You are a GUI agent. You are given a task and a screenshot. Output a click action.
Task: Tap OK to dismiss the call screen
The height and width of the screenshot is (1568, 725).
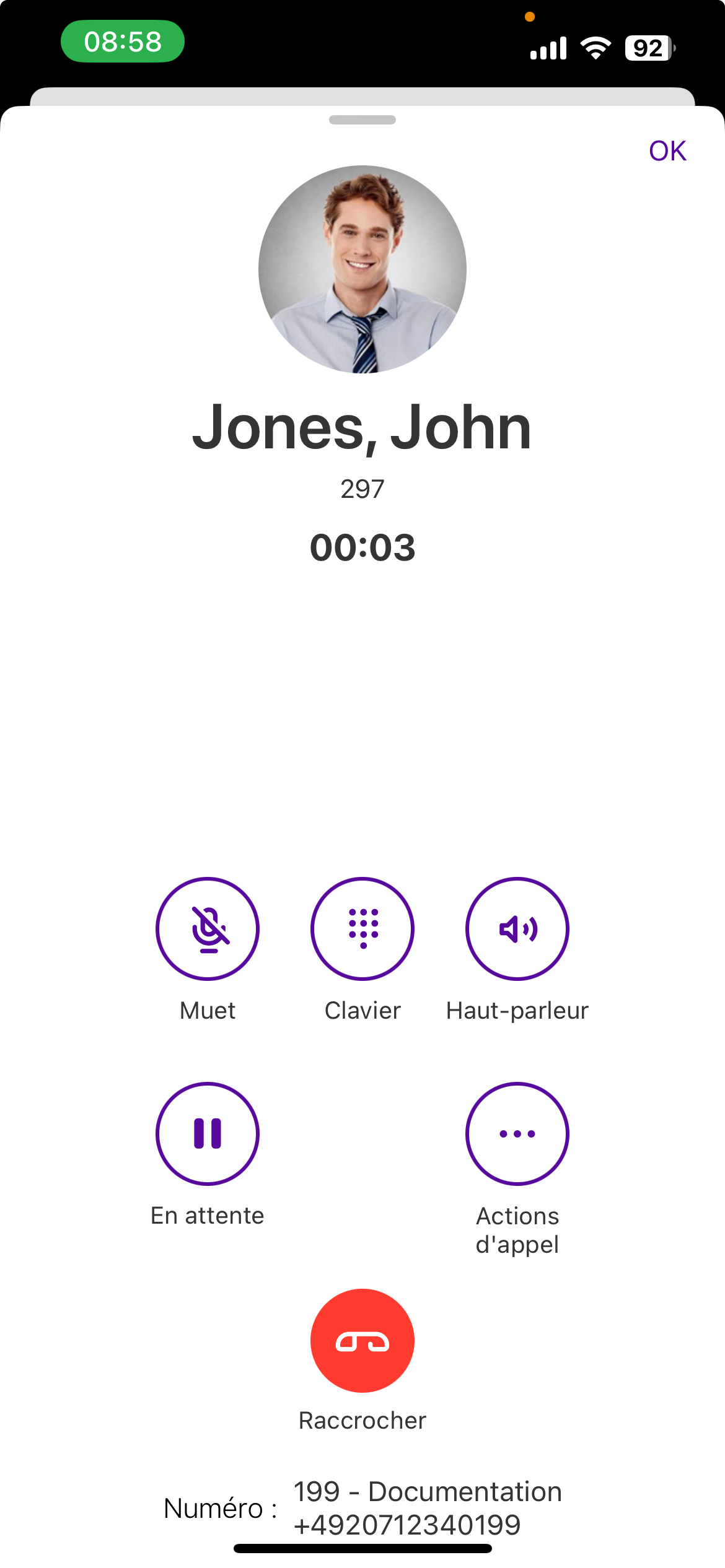pyautogui.click(x=667, y=151)
